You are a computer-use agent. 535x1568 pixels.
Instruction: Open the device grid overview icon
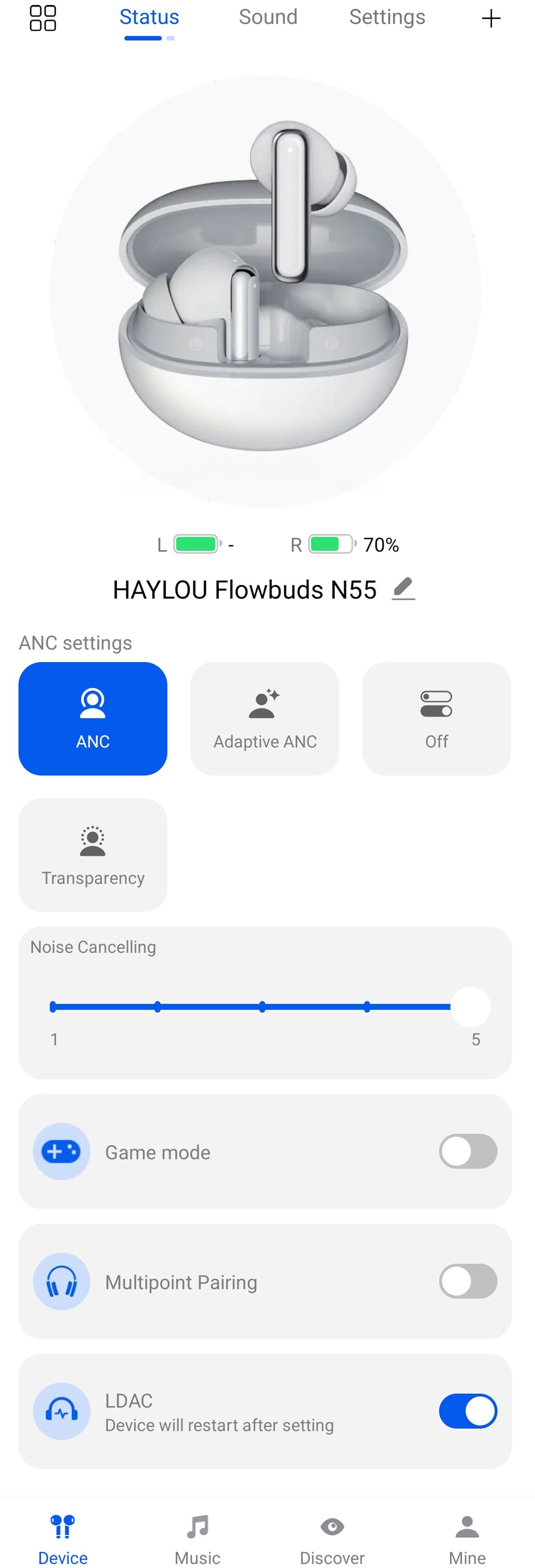click(x=41, y=18)
